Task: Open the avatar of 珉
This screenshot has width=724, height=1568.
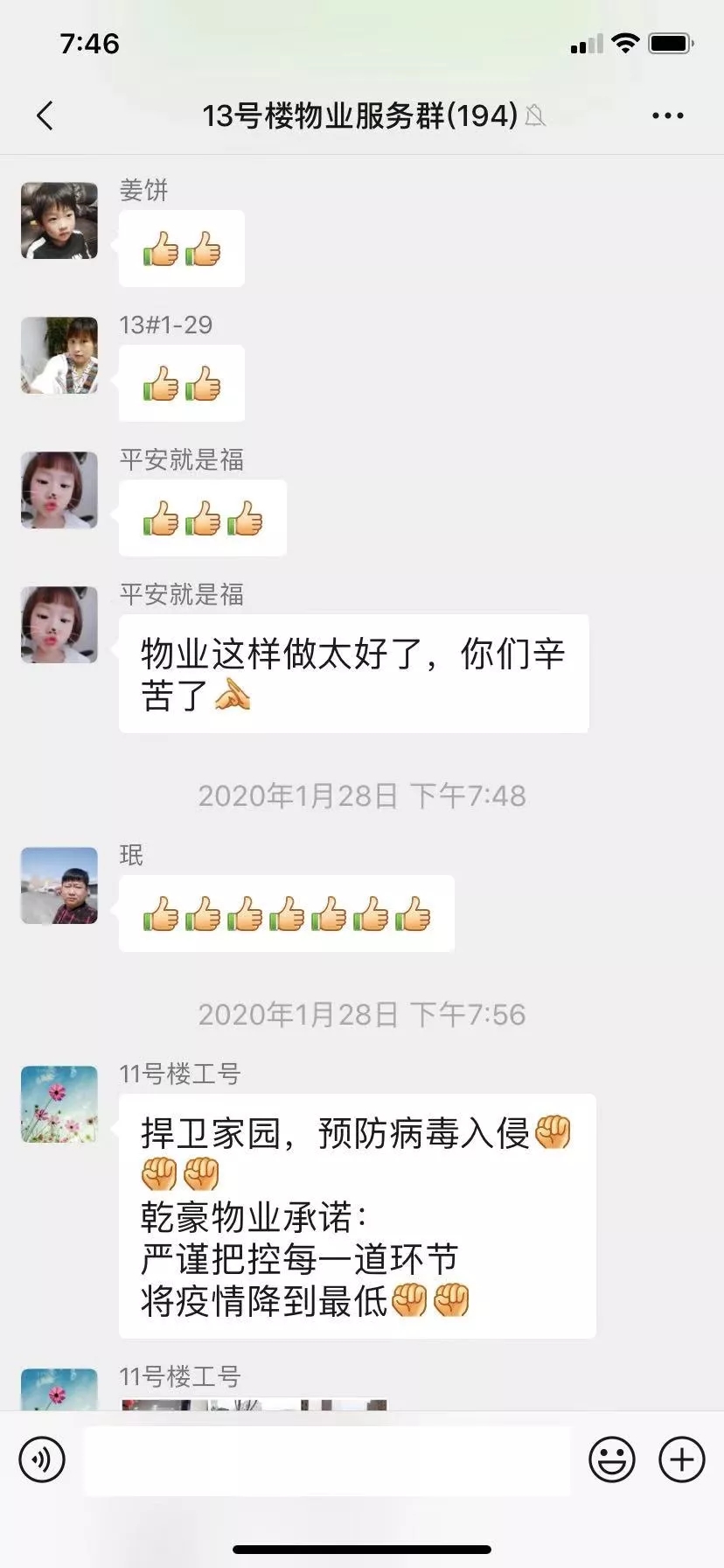Action: coord(59,885)
